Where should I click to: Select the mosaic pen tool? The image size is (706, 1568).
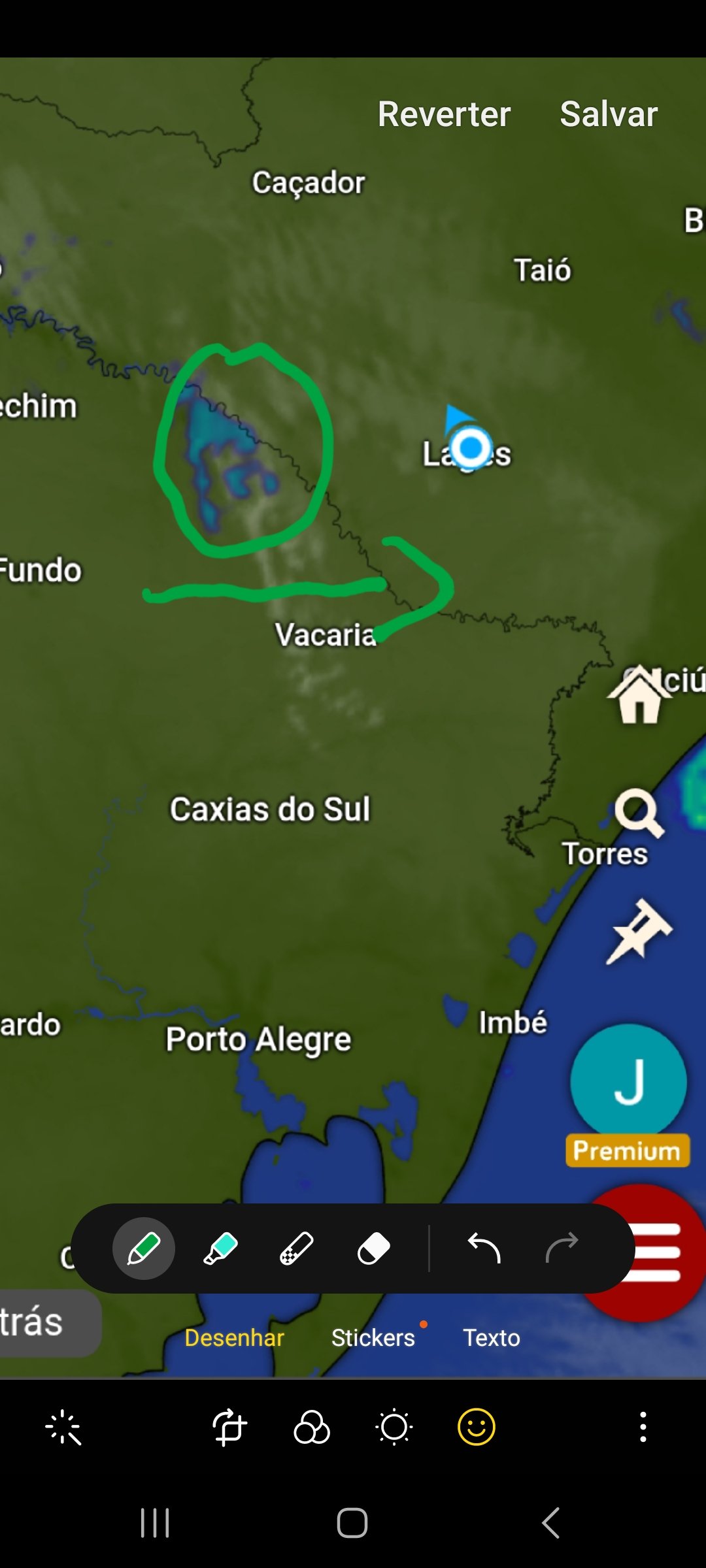297,1249
